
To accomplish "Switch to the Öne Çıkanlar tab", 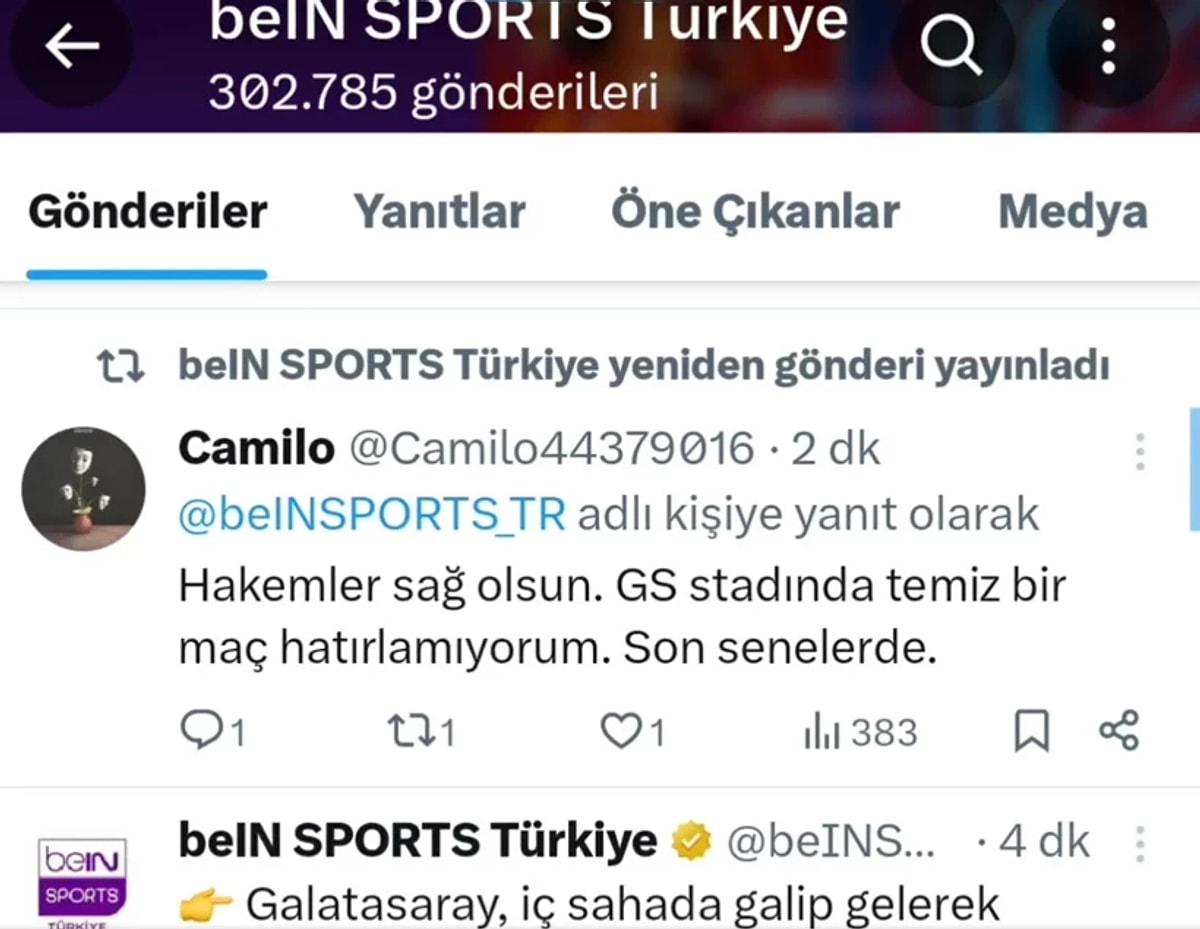I will (755, 212).
